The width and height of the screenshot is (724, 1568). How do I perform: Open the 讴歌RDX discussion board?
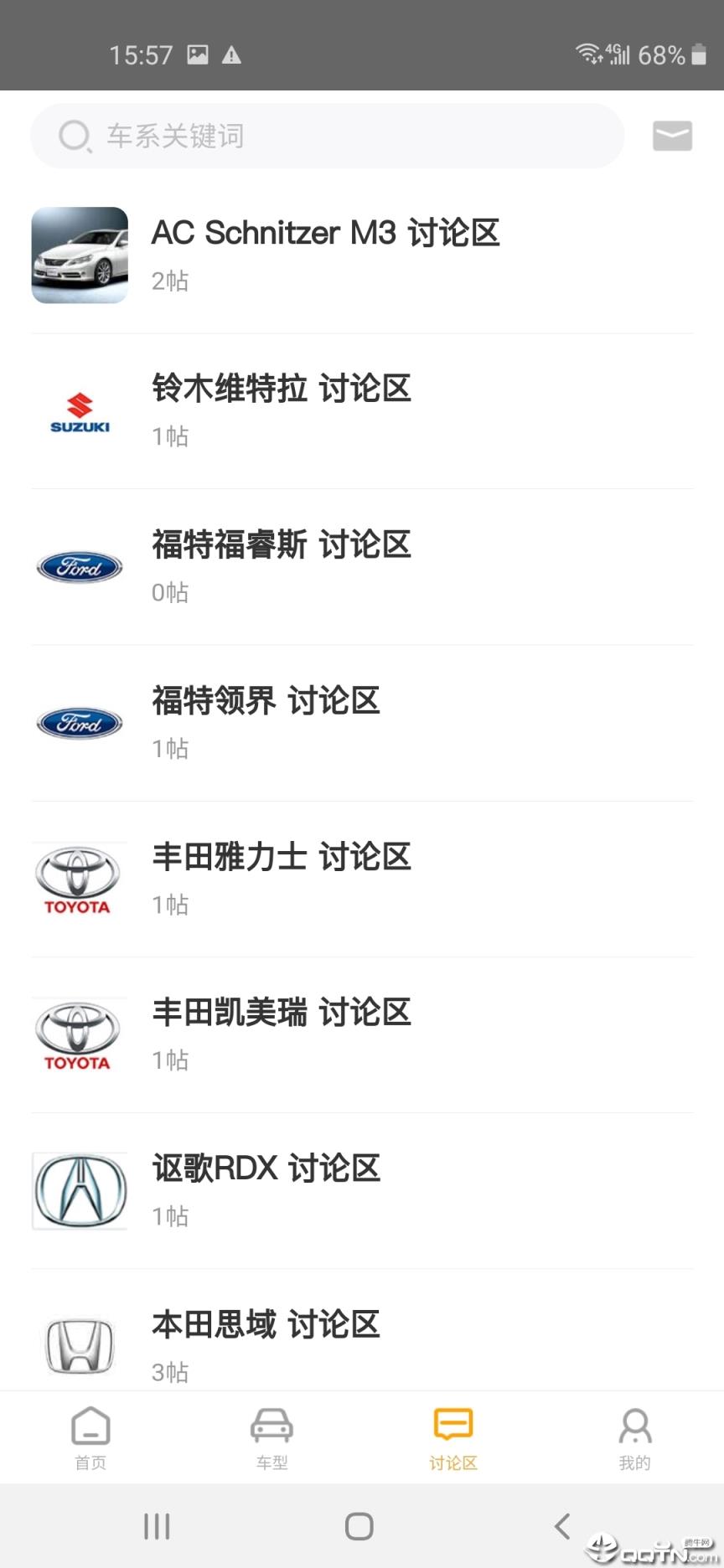(266, 1168)
